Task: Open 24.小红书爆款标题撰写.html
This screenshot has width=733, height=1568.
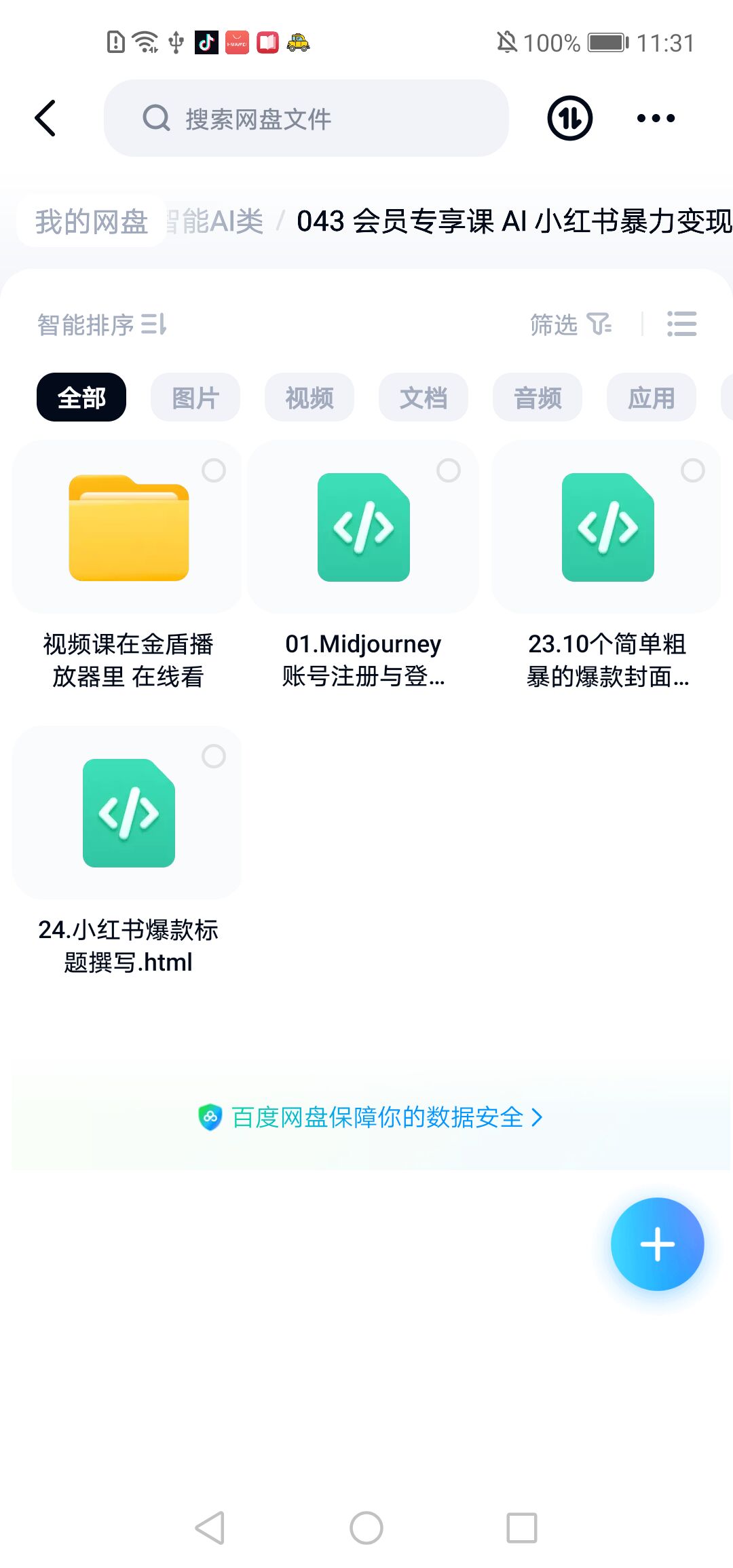Action: (x=128, y=814)
